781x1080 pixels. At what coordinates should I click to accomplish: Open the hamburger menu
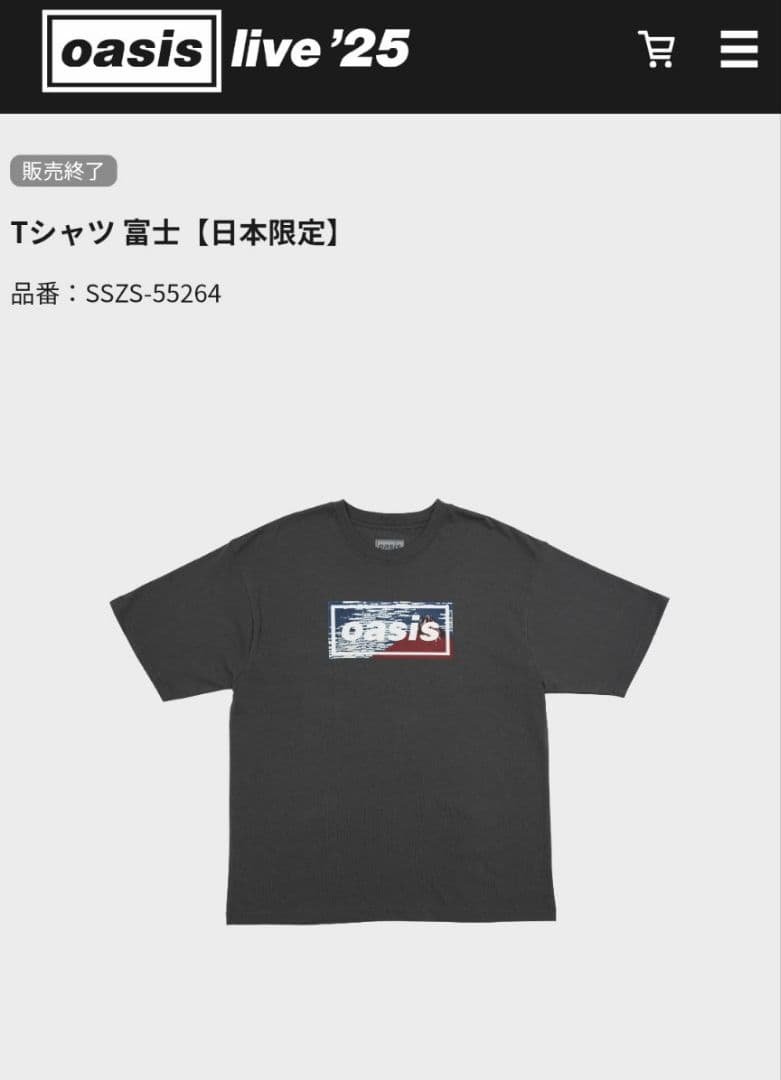tap(738, 49)
